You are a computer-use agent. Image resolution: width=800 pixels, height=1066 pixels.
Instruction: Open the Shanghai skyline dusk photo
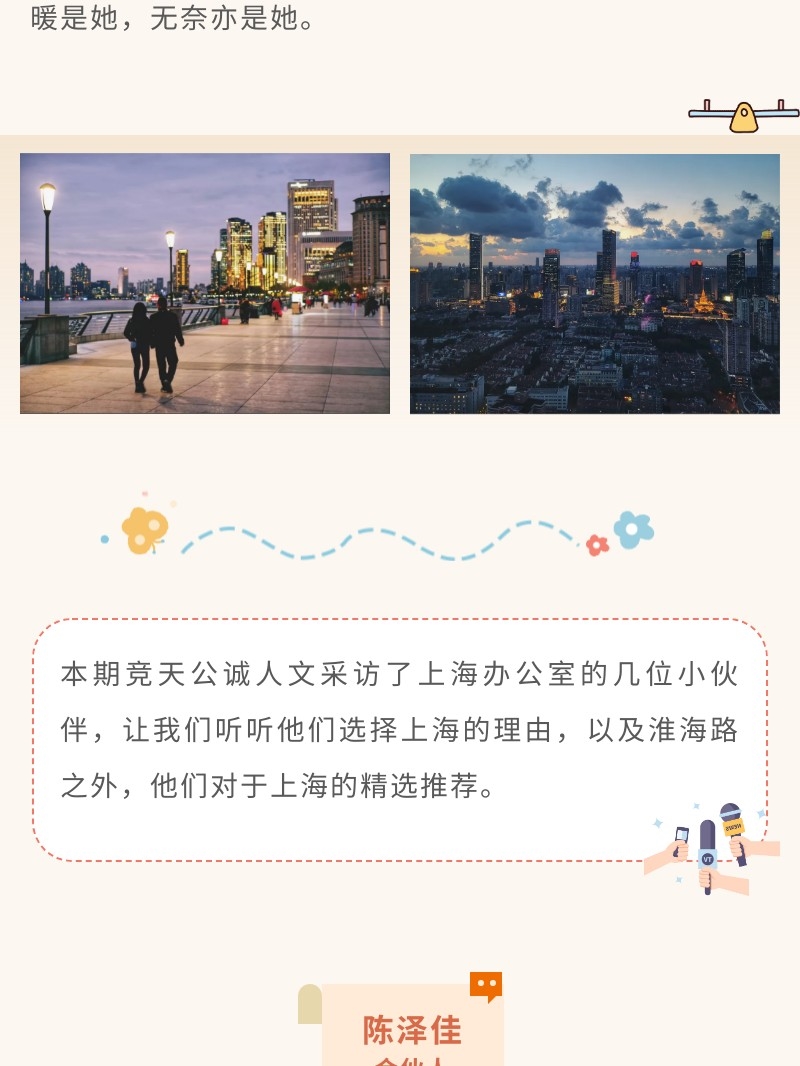594,283
